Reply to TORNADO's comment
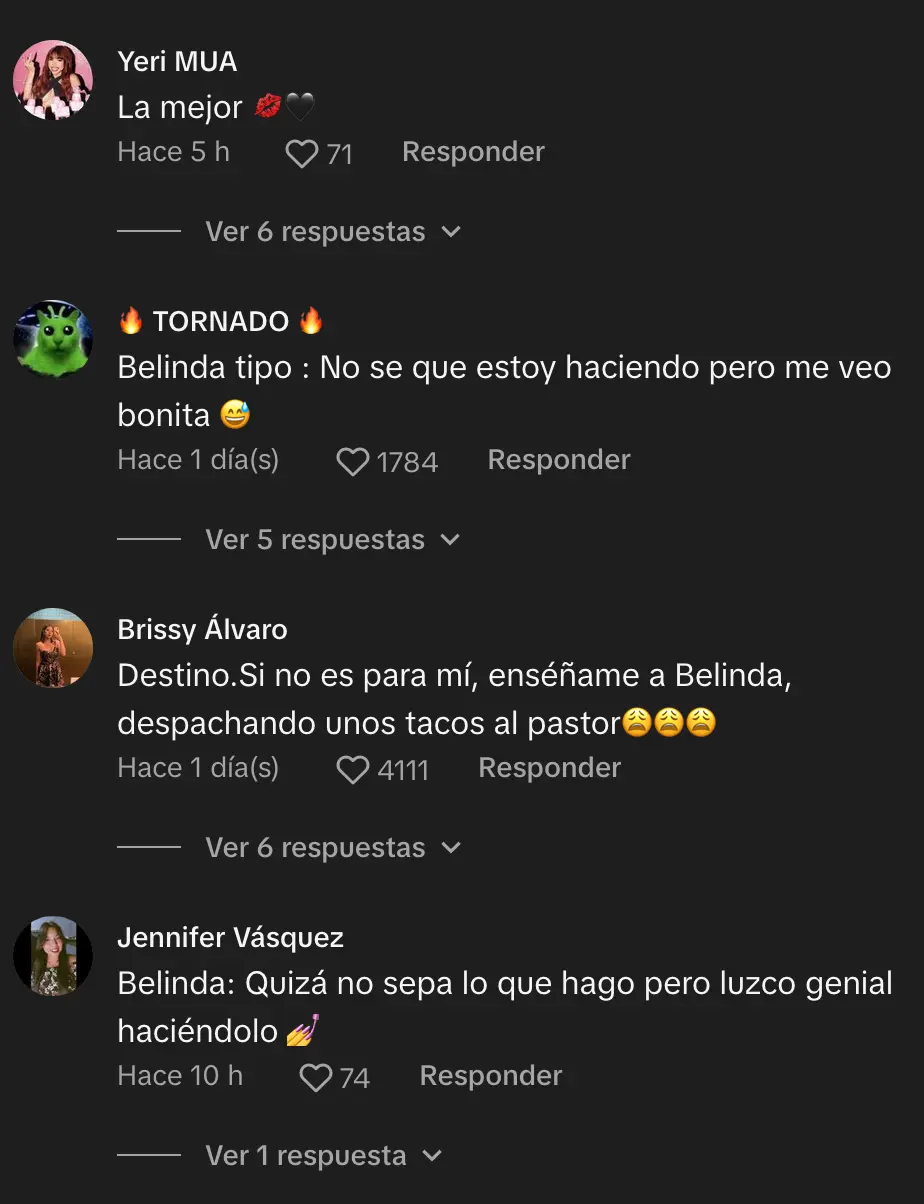Screen dimensions: 924x1204 (x=558, y=460)
